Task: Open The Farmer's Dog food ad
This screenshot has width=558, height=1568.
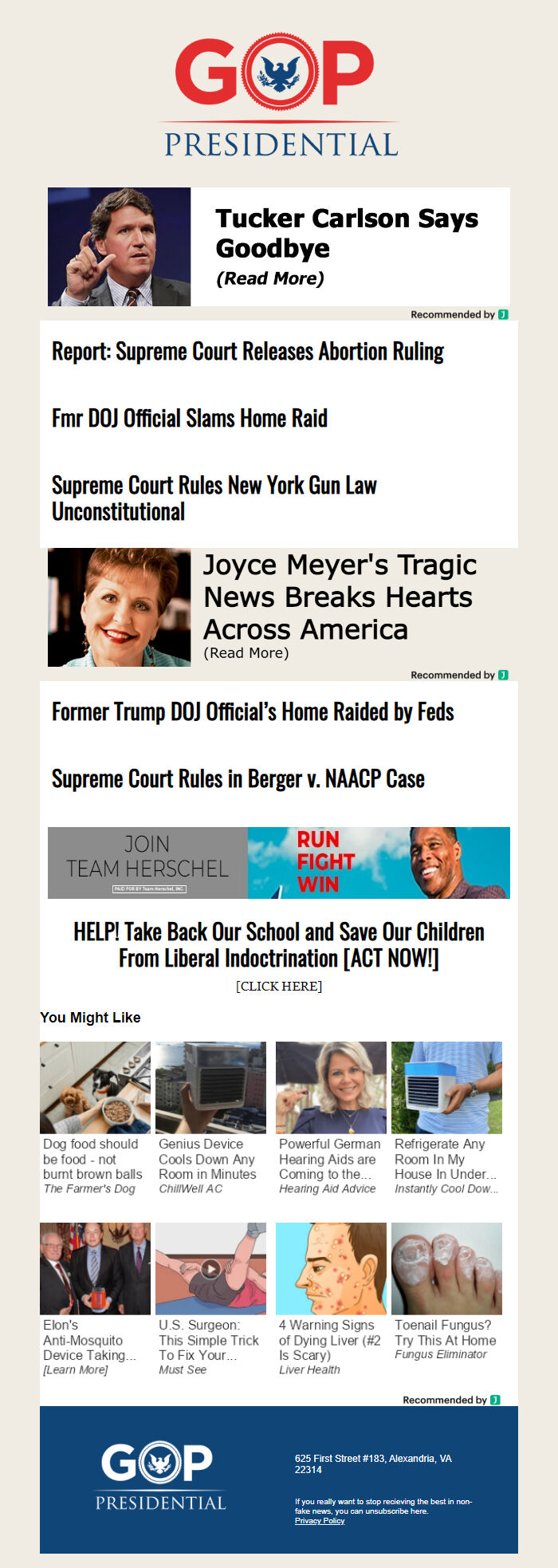Action: [95, 1117]
